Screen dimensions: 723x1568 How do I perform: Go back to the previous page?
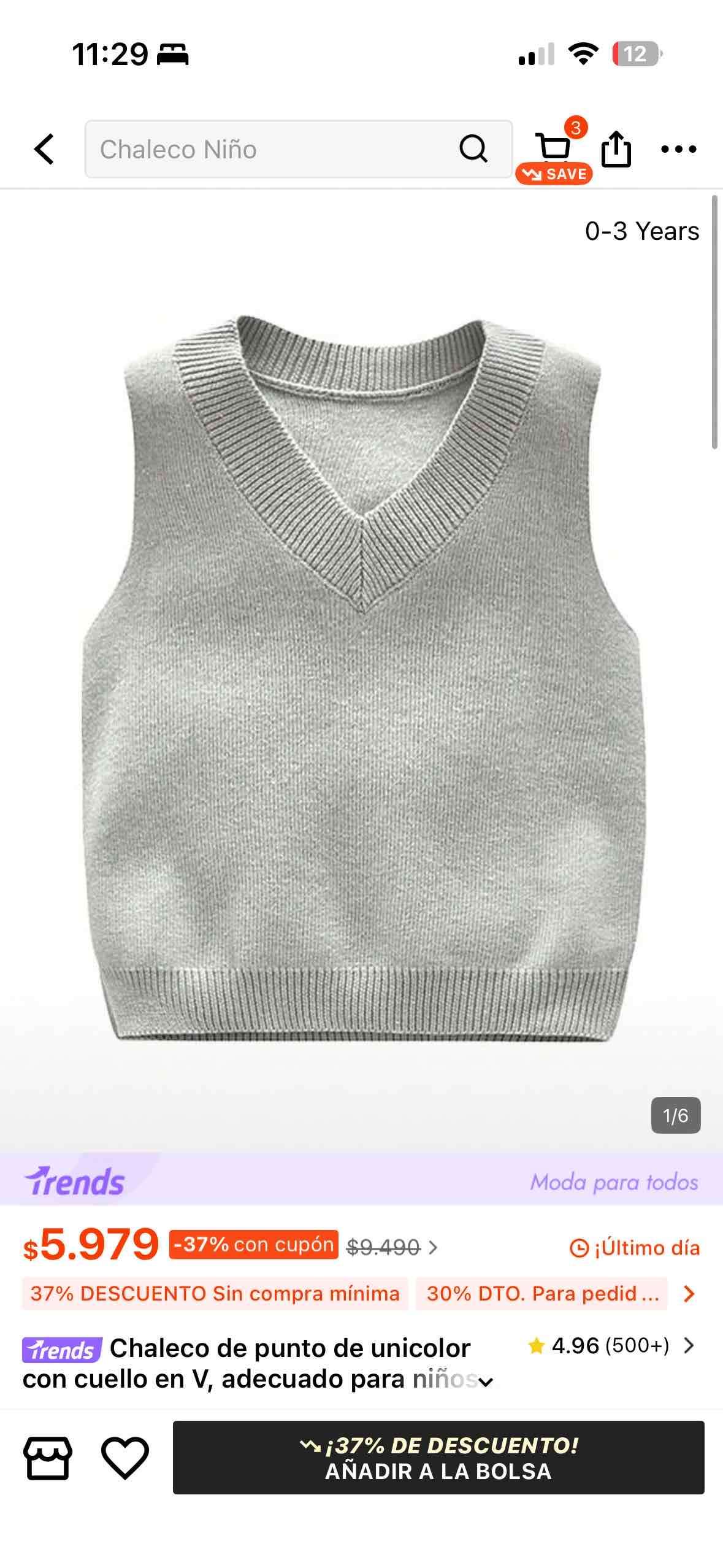[x=44, y=149]
